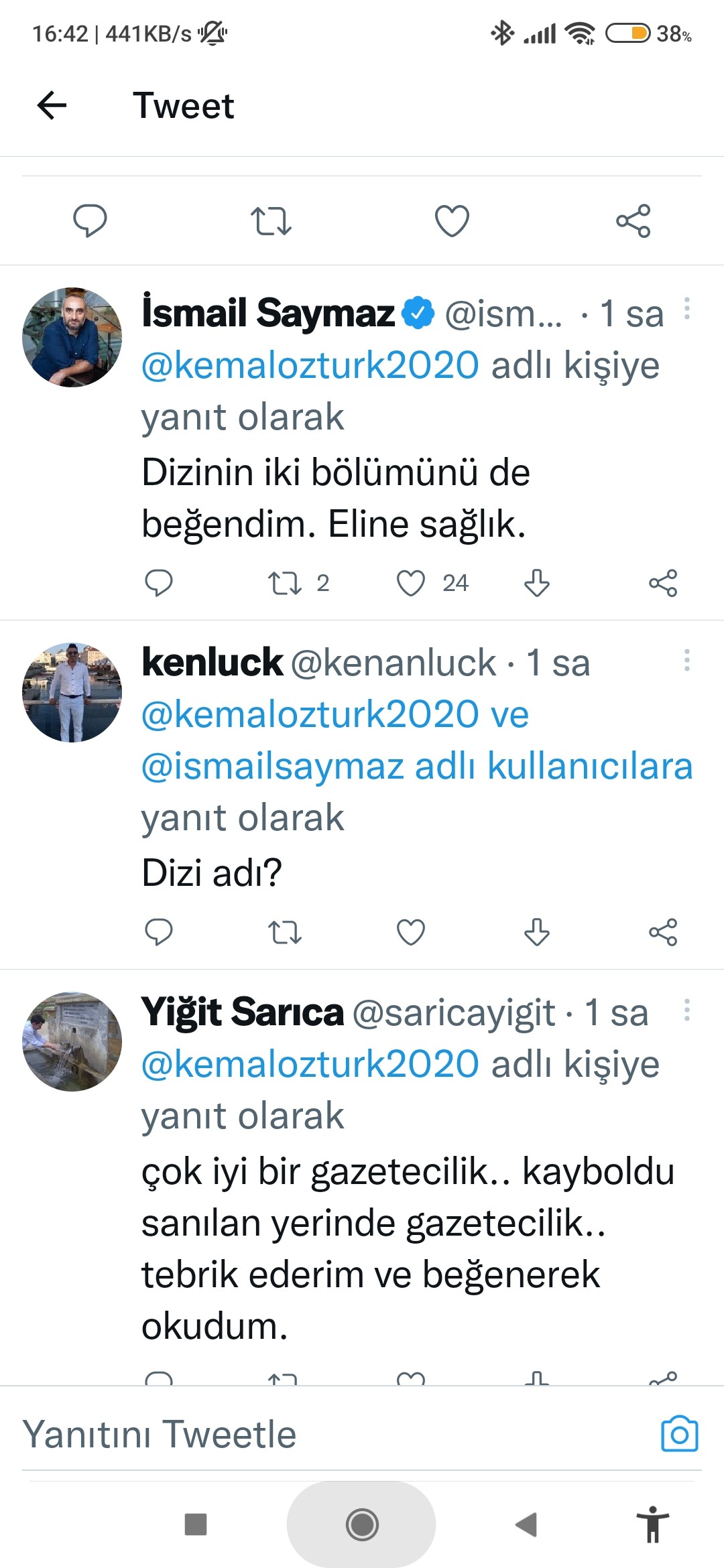Retweet the main tweet from the top action row
The width and height of the screenshot is (724, 1568).
click(271, 220)
